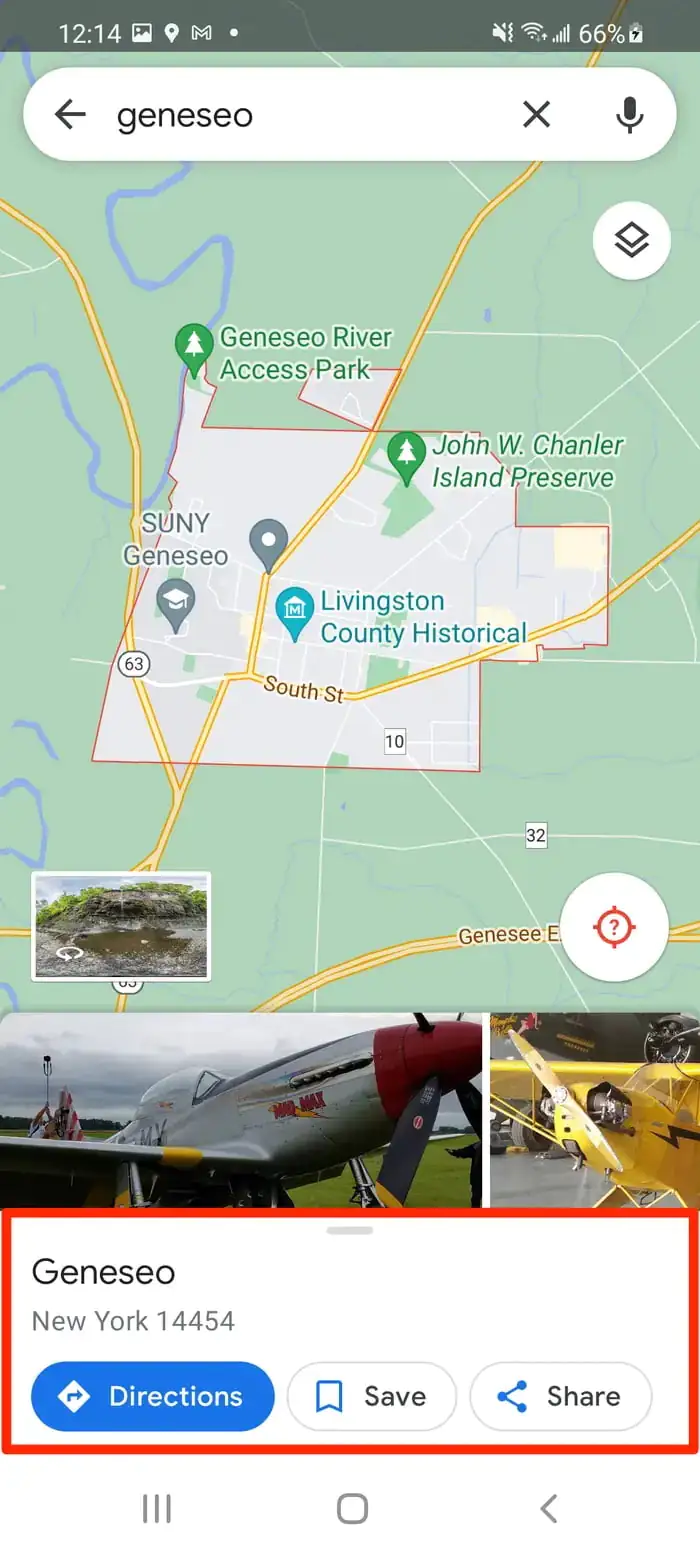Select the SUNY Geneseo marker

pos(176,603)
